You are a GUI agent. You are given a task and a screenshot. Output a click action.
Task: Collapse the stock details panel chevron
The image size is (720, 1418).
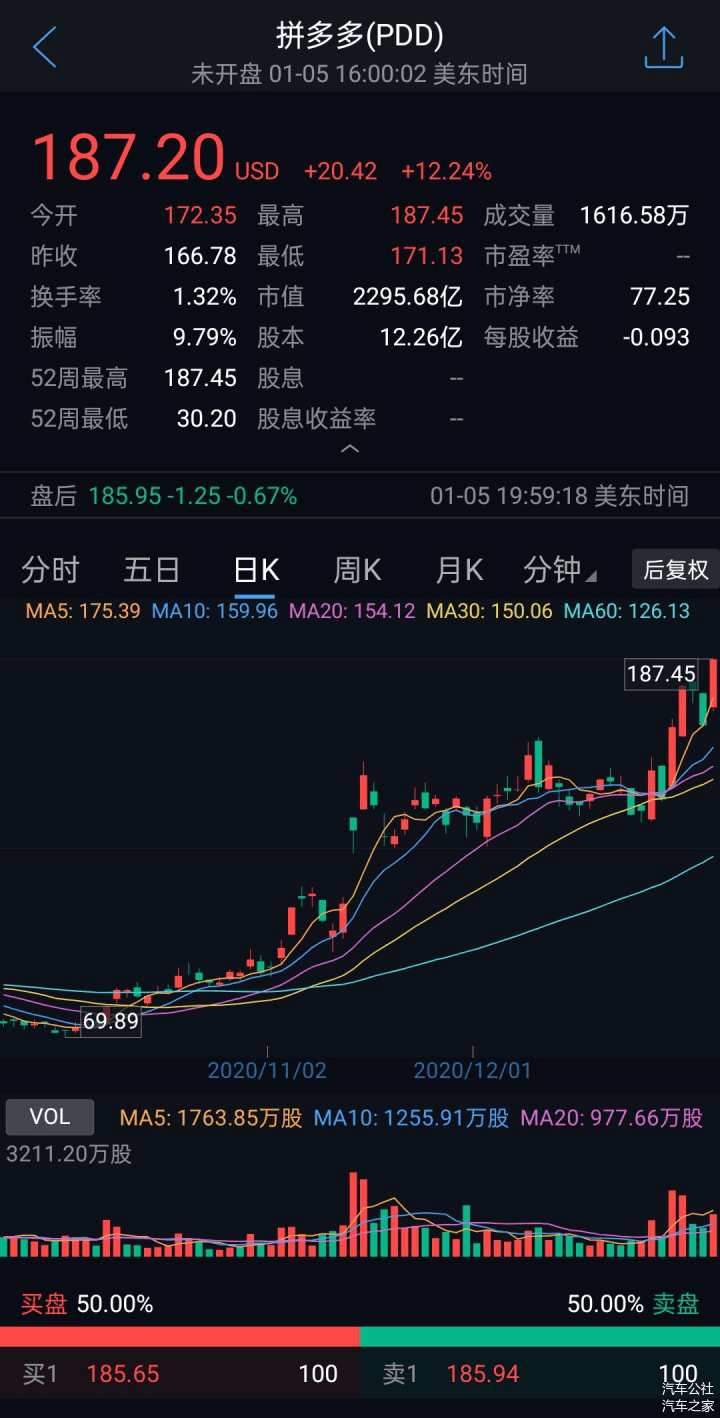pos(350,450)
